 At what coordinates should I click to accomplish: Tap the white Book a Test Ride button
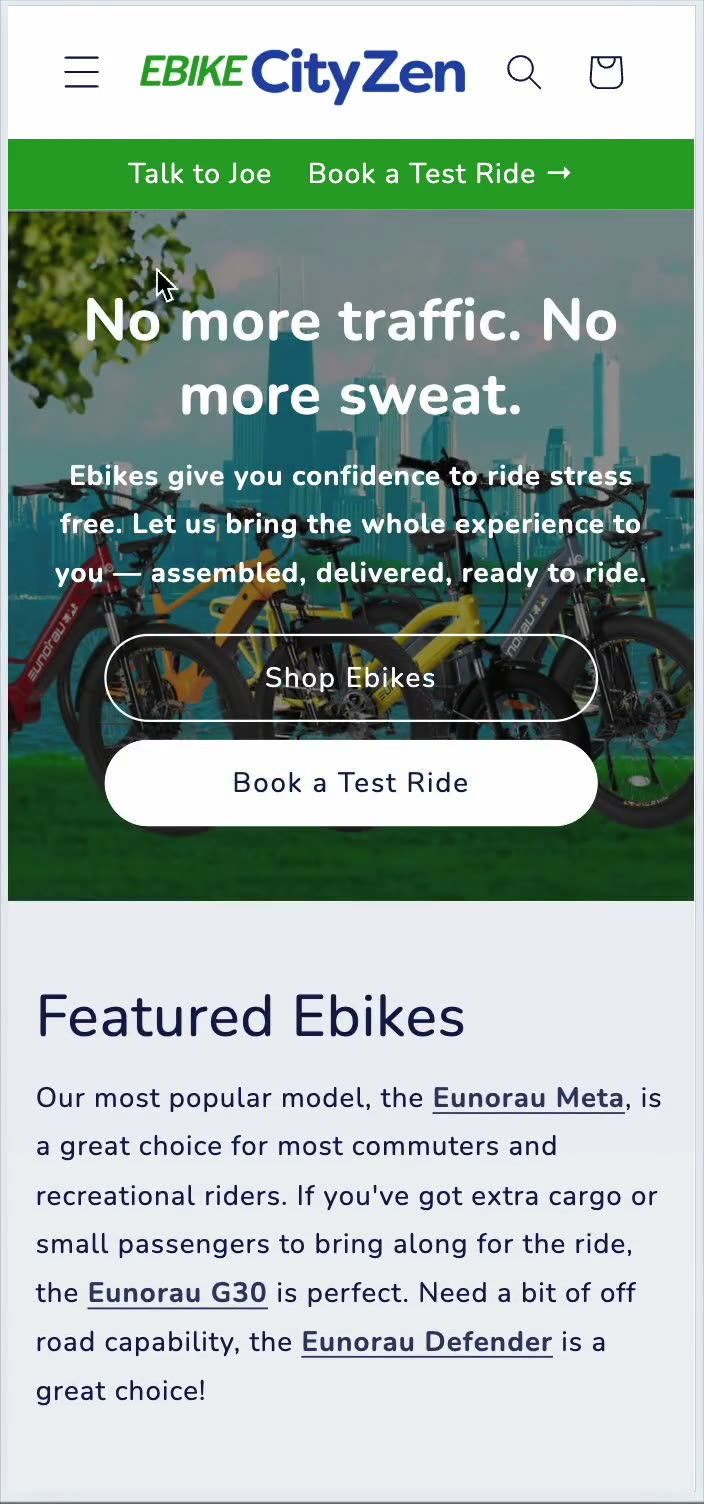pos(351,783)
